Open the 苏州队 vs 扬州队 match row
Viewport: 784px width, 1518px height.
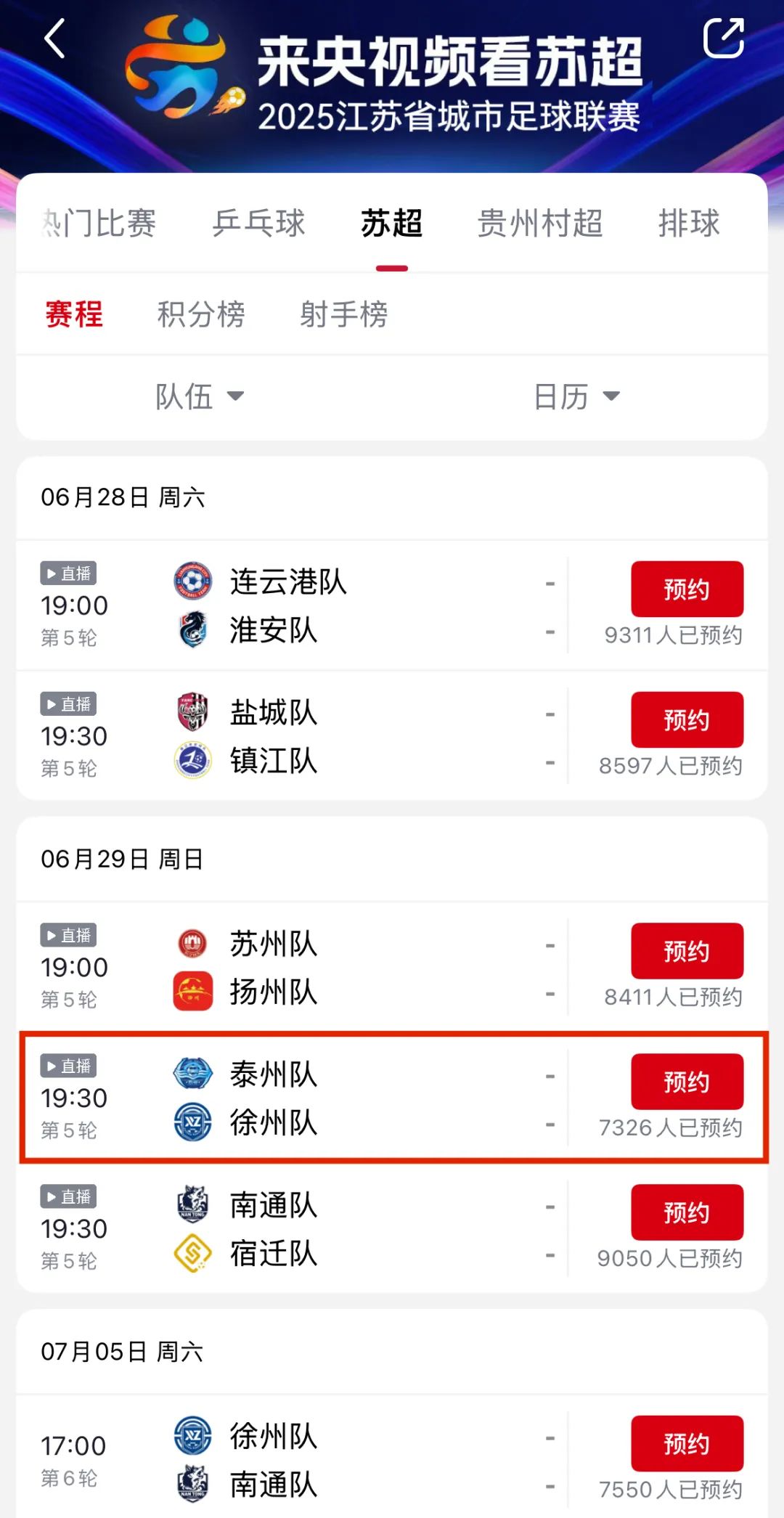coord(393,967)
